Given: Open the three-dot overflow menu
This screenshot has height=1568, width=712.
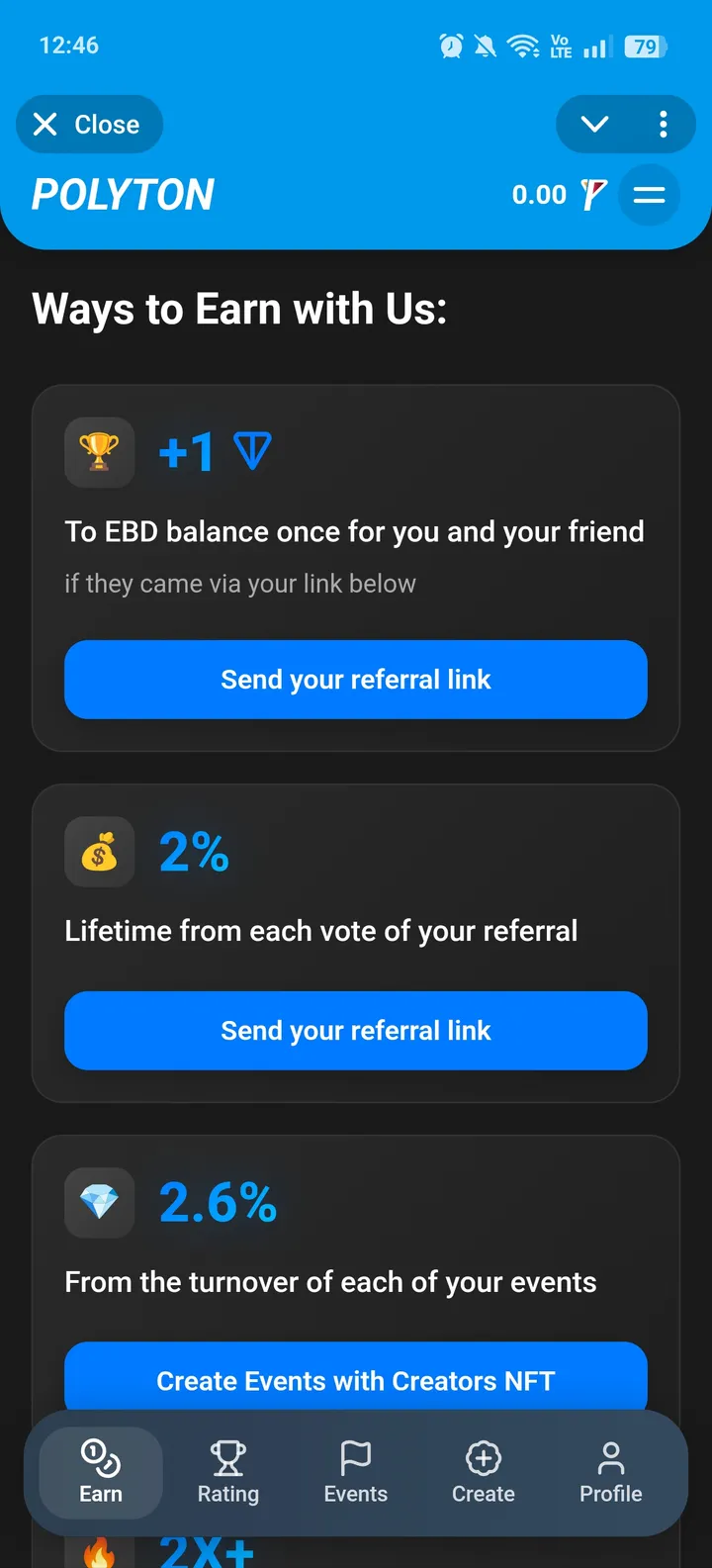Looking at the screenshot, I should click(x=663, y=125).
